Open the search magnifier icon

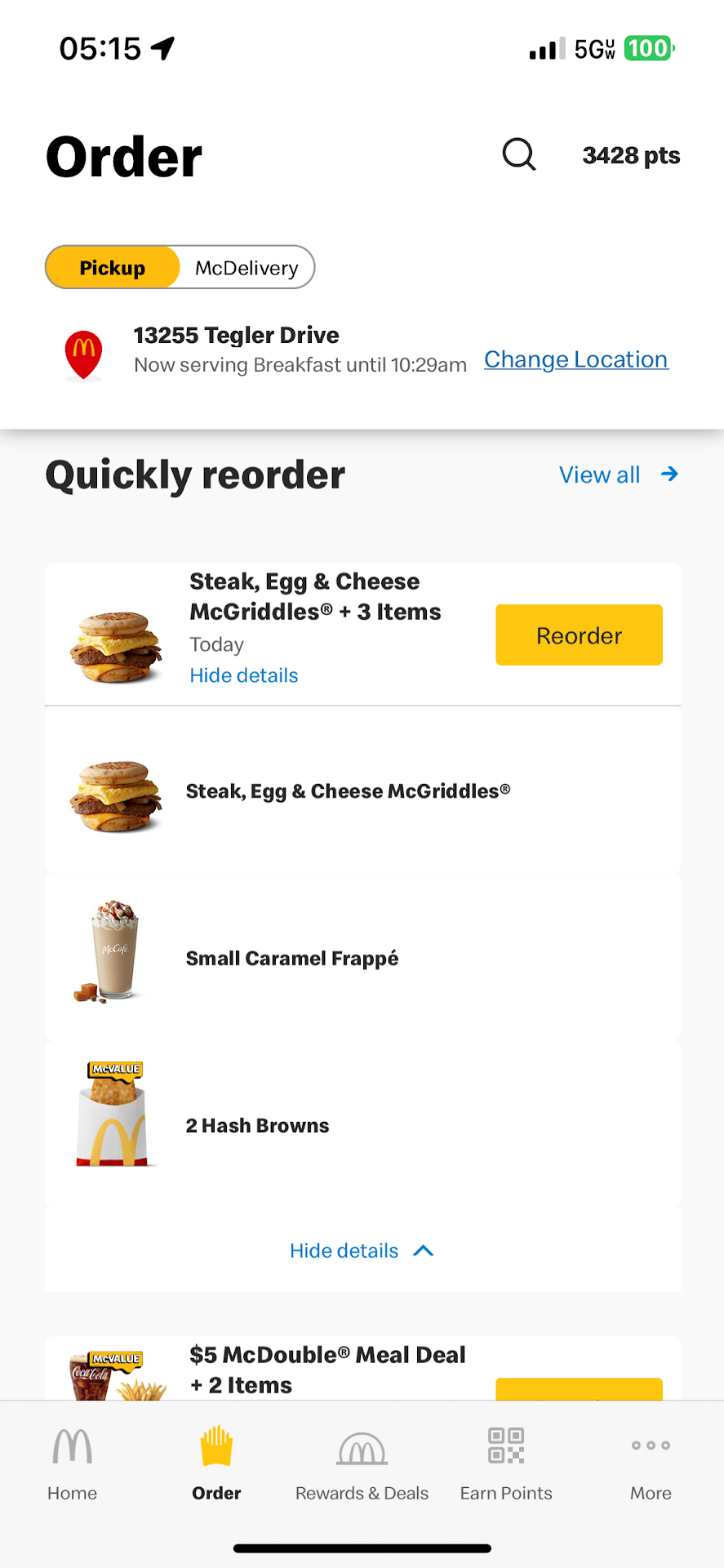[519, 154]
